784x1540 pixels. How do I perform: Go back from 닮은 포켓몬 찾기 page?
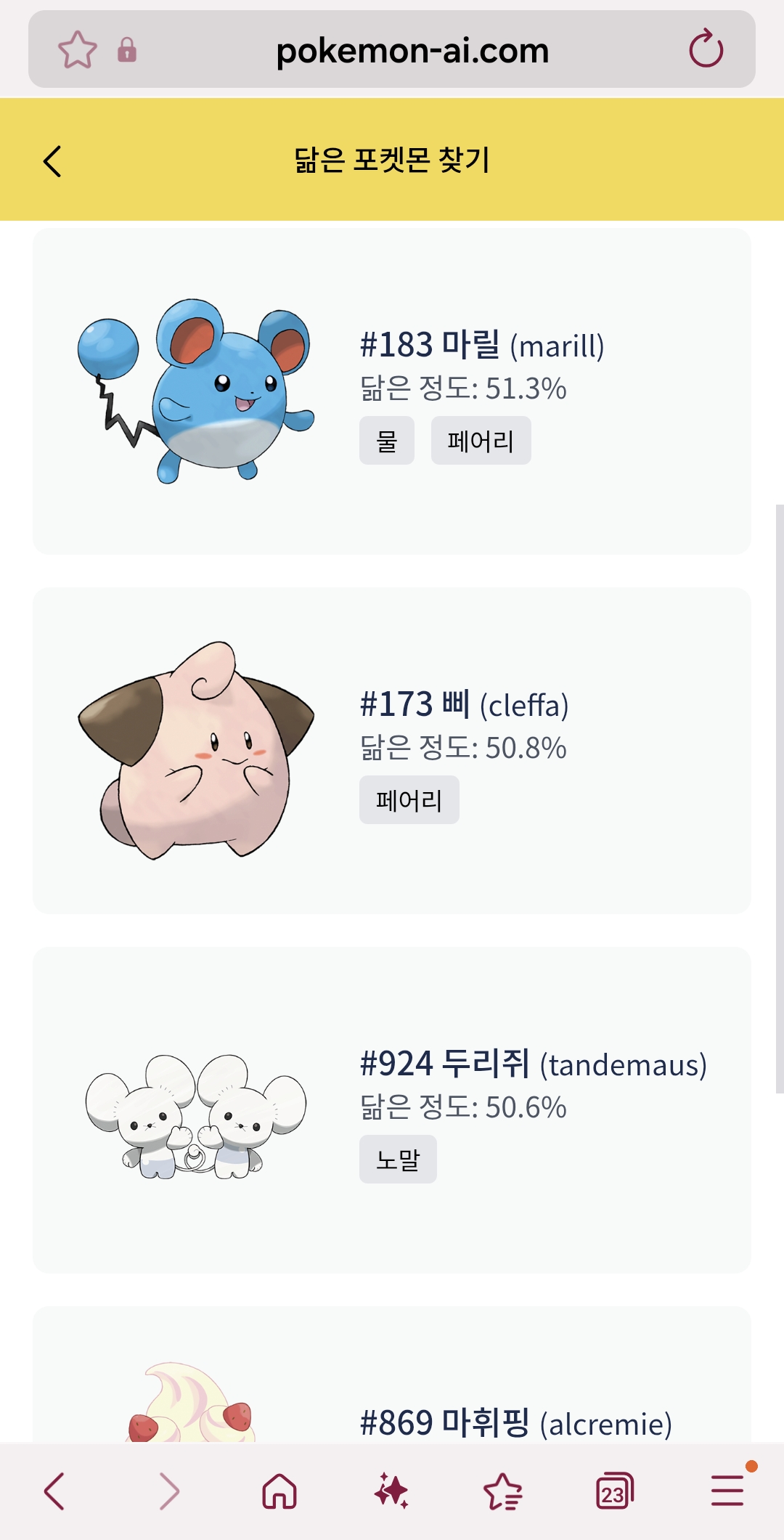[52, 160]
